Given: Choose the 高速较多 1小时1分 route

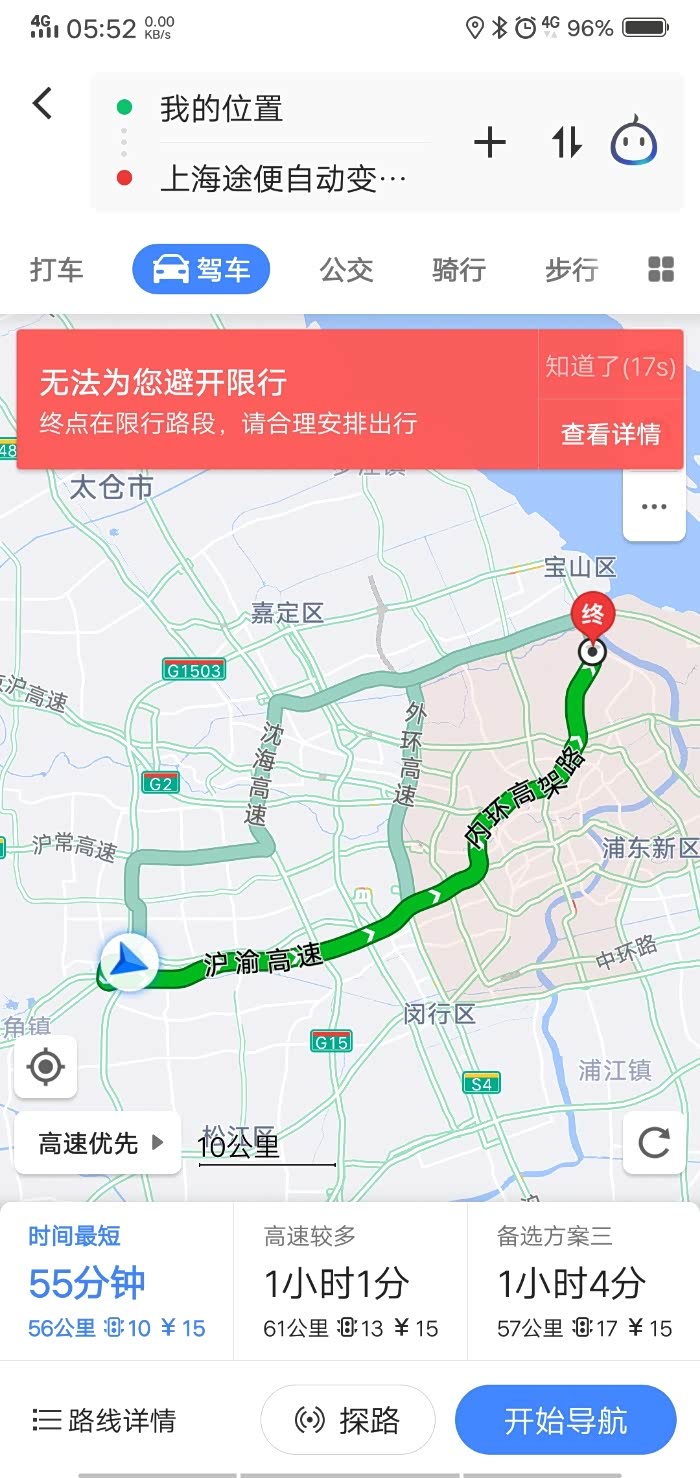Looking at the screenshot, I should pos(350,1282).
